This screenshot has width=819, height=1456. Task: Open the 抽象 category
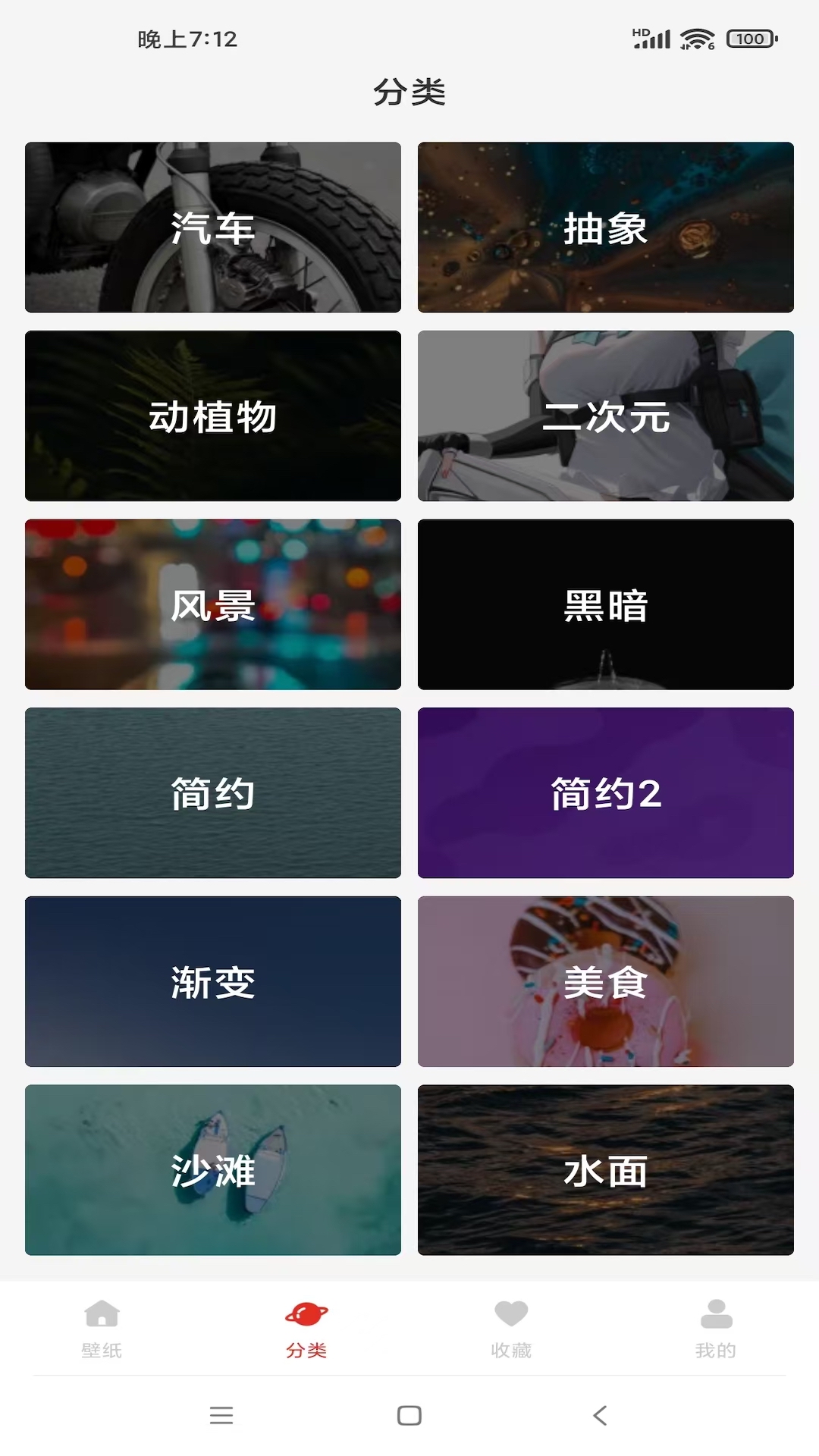(x=605, y=226)
